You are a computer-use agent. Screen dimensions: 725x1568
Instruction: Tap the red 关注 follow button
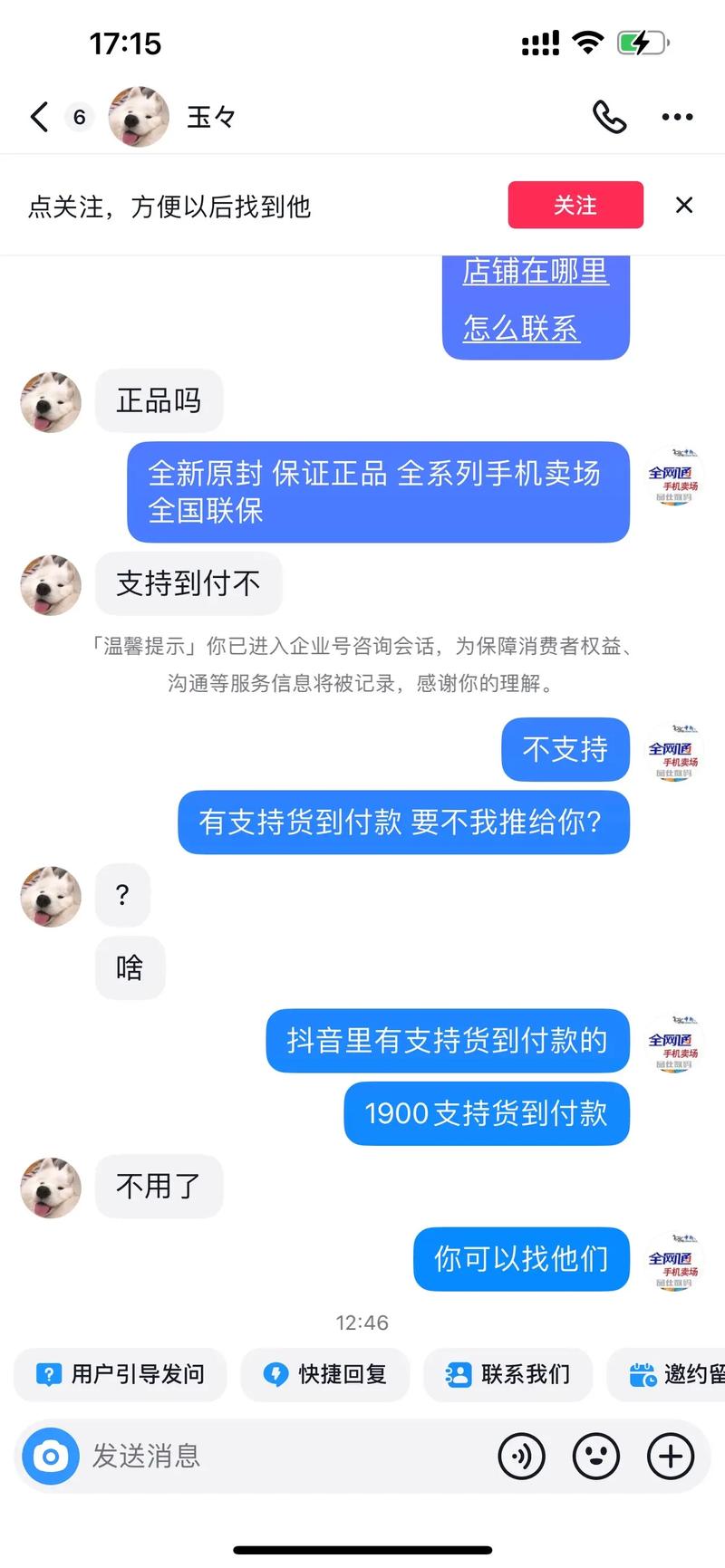coord(575,206)
